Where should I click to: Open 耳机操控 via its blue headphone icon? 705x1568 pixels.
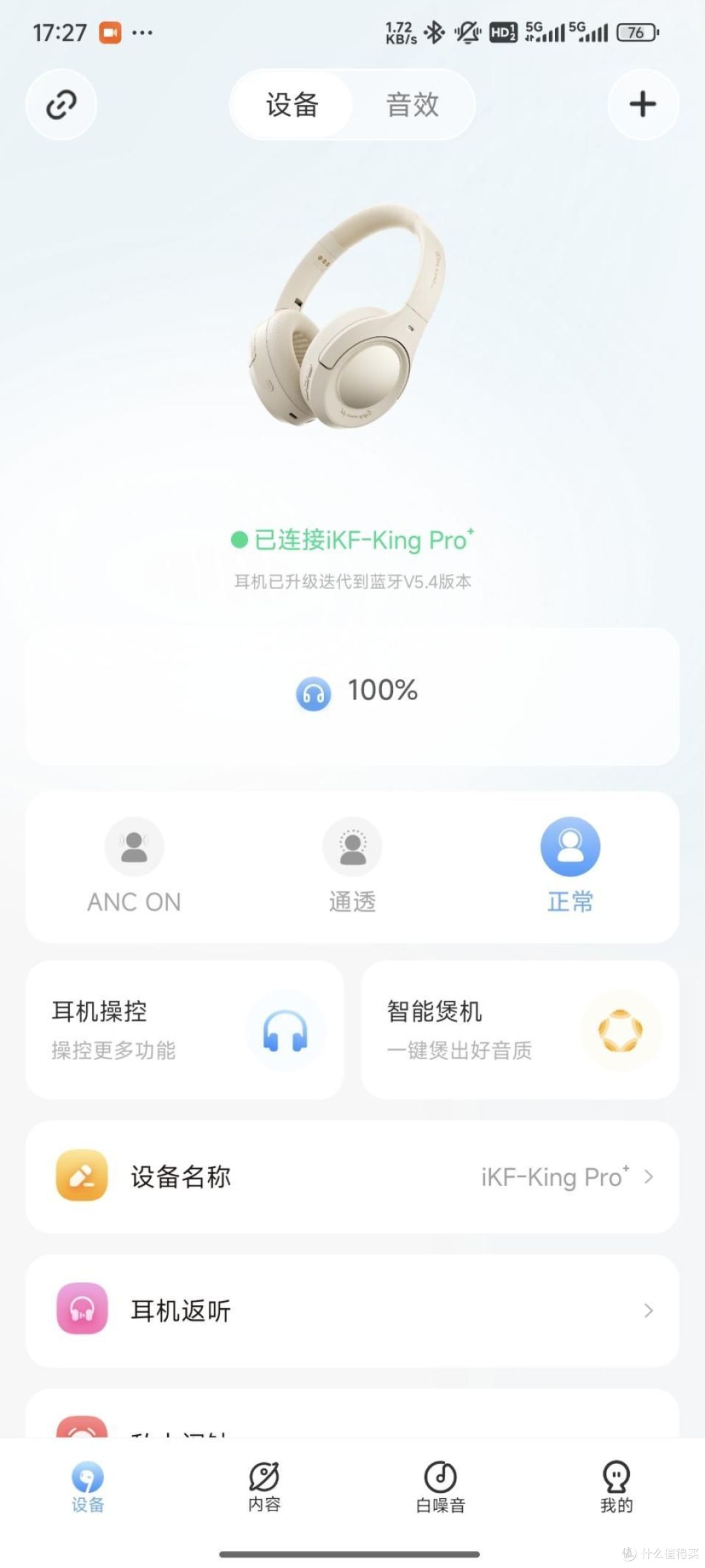[x=285, y=1030]
